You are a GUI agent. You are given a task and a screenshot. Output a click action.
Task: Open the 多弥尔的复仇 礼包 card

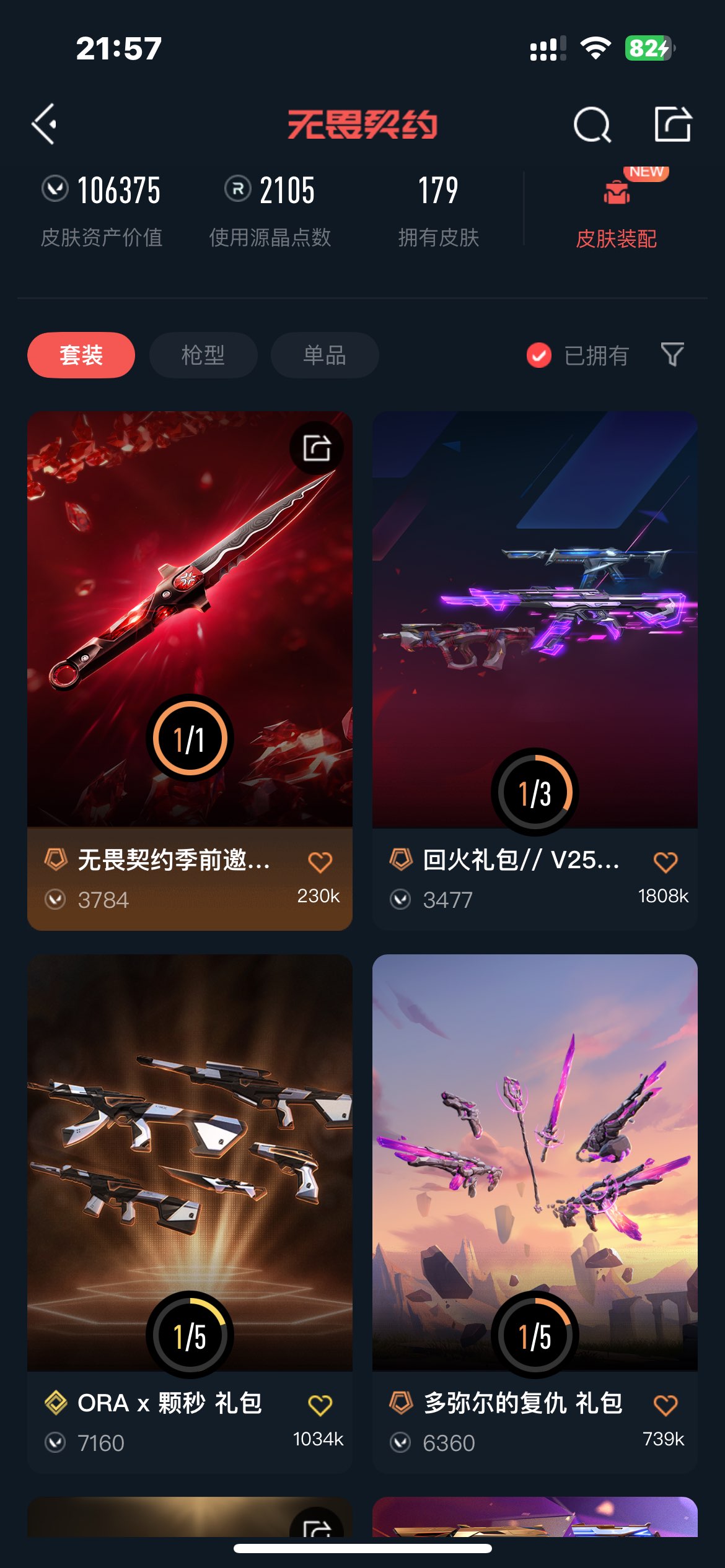[x=534, y=1164]
